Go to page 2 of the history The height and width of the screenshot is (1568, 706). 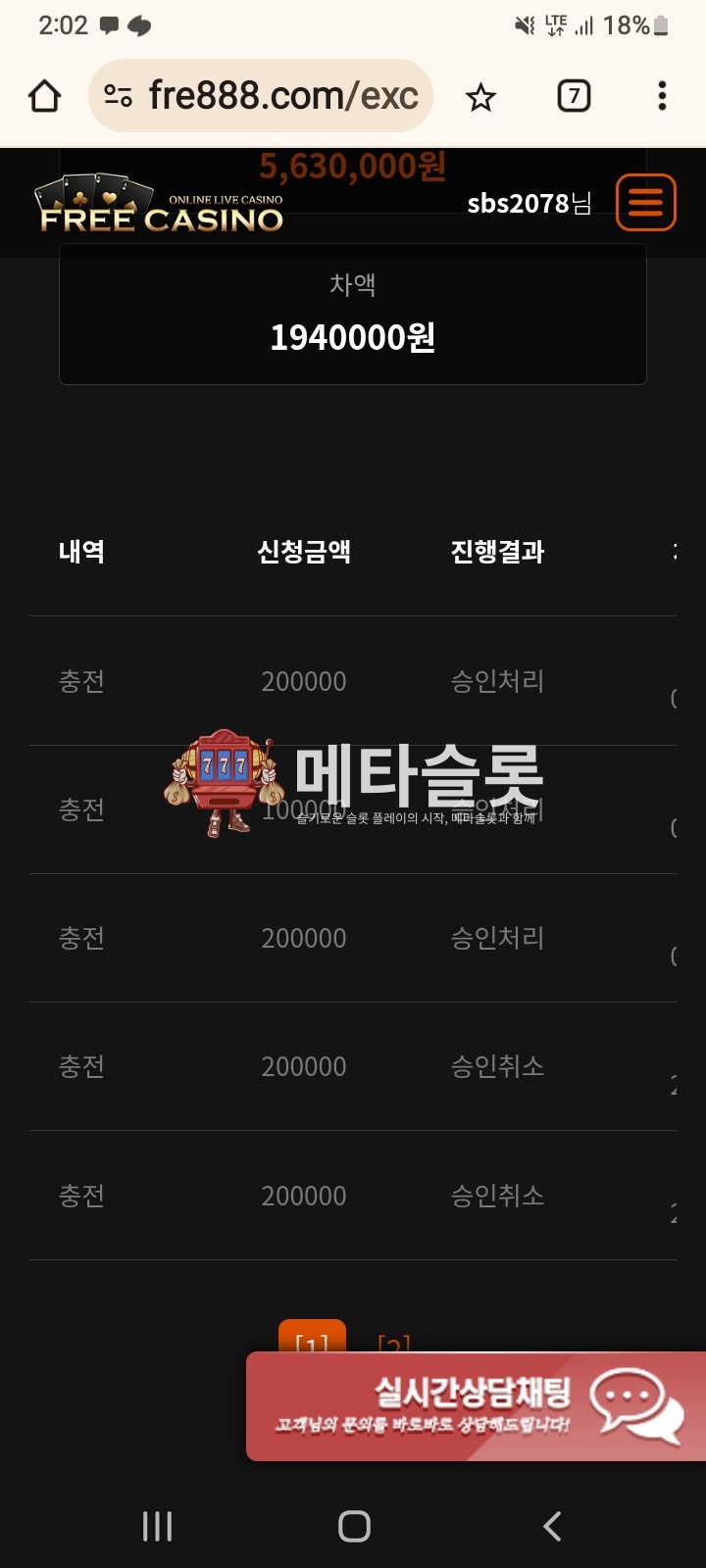point(394,1341)
